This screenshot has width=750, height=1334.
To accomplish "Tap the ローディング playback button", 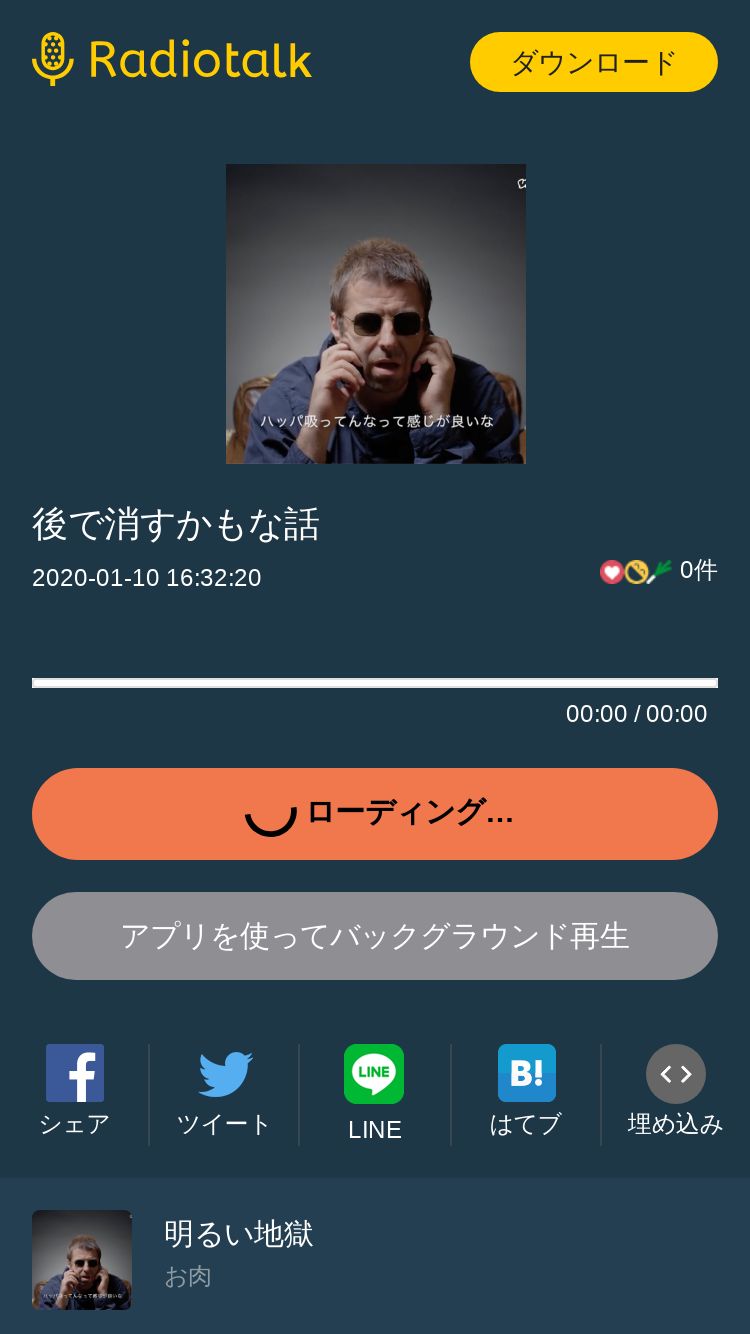I will point(375,814).
